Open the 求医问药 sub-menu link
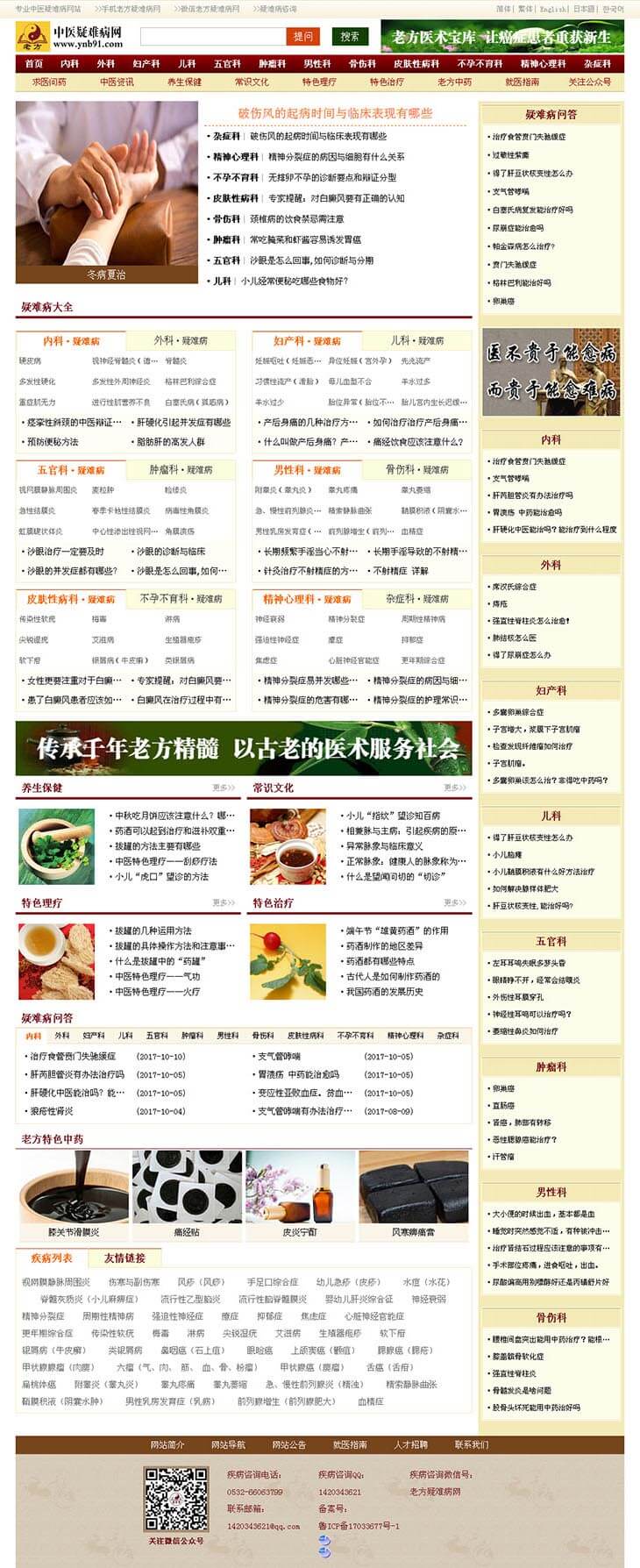The height and width of the screenshot is (1568, 640). coord(49,82)
